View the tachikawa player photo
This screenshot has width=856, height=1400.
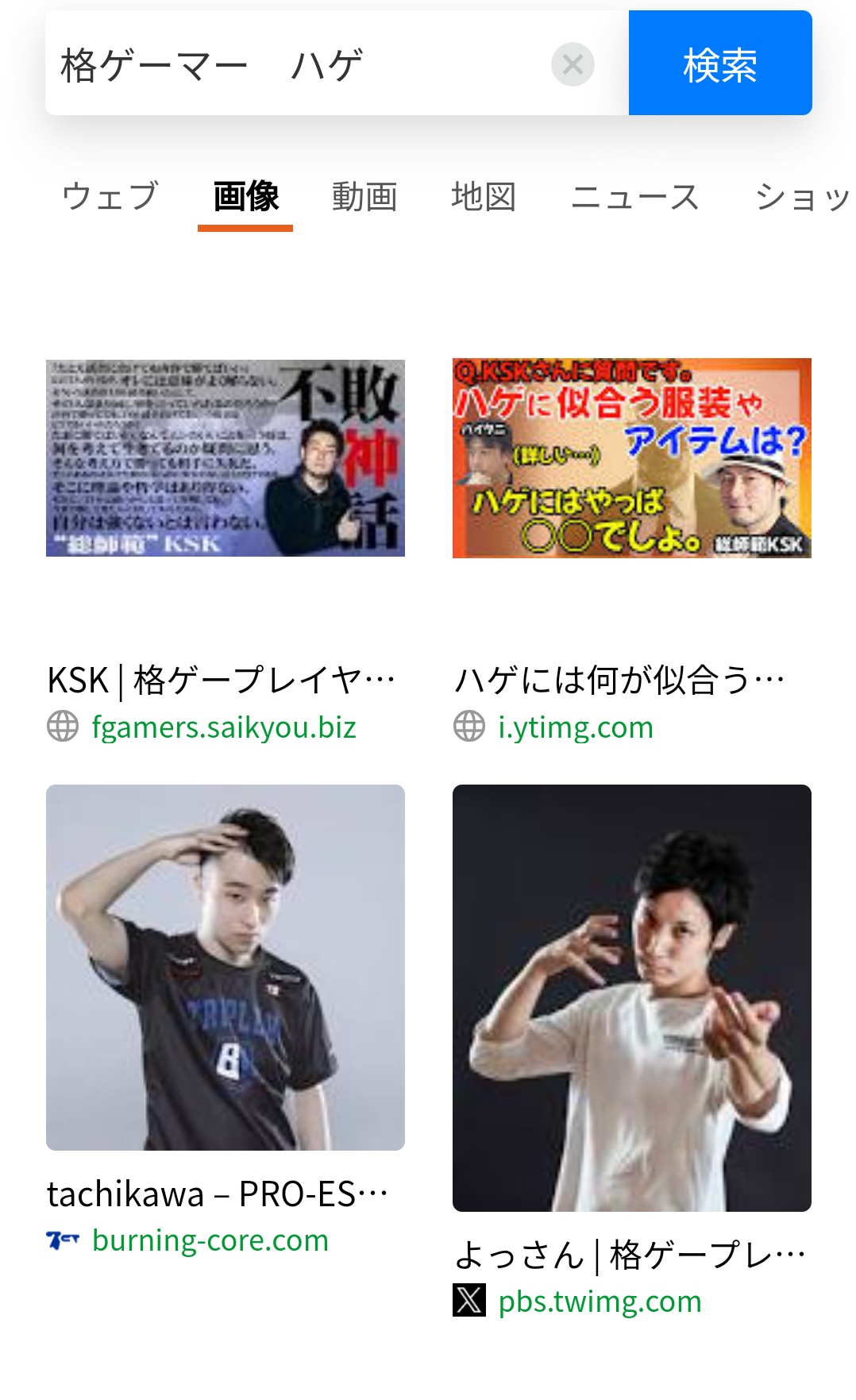coord(226,967)
